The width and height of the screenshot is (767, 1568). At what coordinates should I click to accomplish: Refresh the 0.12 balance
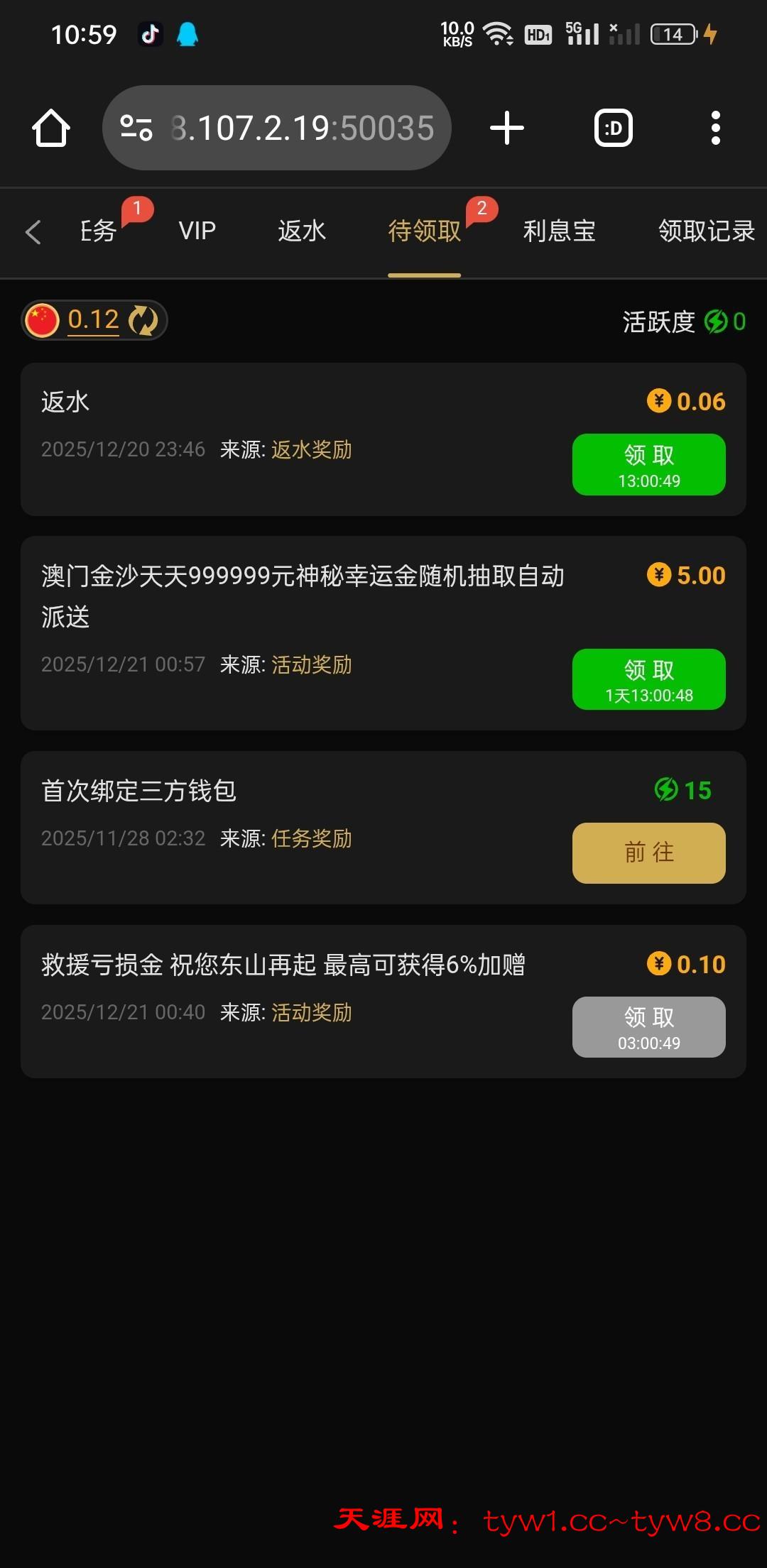(143, 320)
